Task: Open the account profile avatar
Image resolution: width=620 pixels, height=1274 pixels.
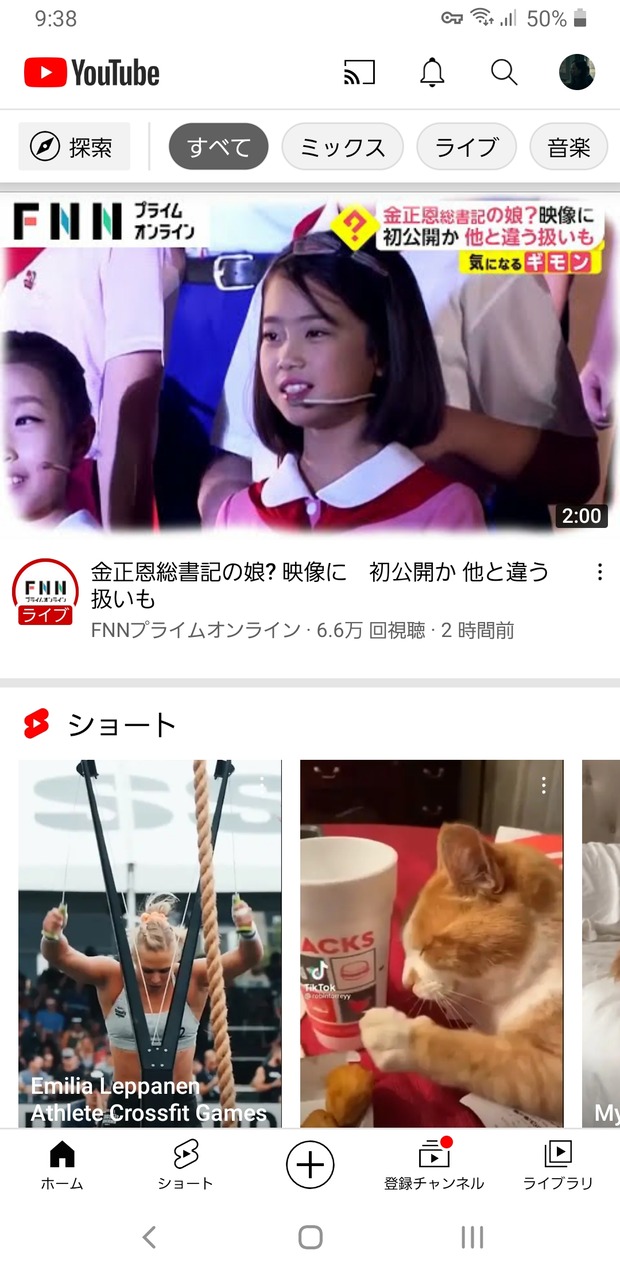Action: pos(577,72)
